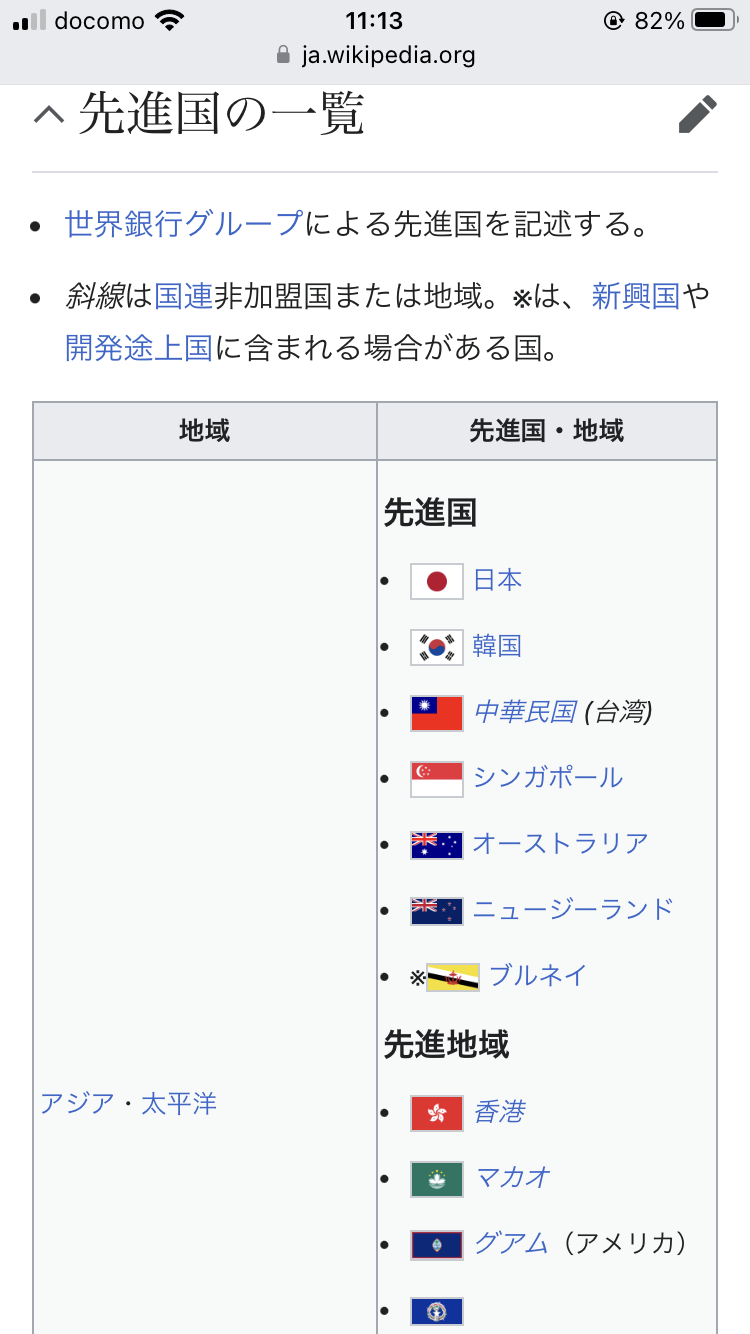
Task: Collapse the 先進国の一覧 section
Action: 48,114
